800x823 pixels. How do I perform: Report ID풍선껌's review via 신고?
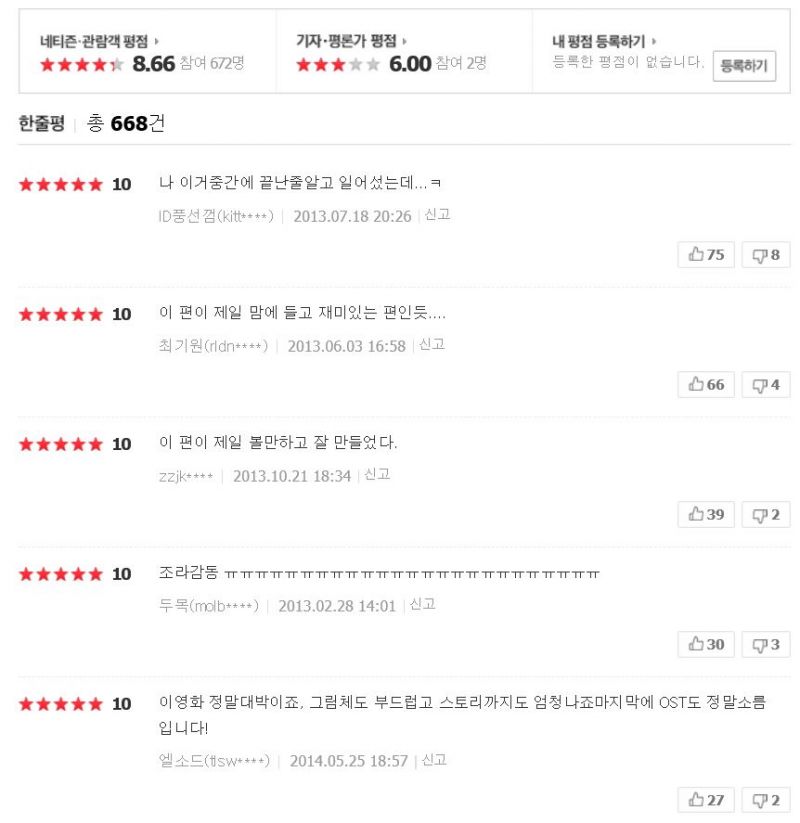[437, 215]
